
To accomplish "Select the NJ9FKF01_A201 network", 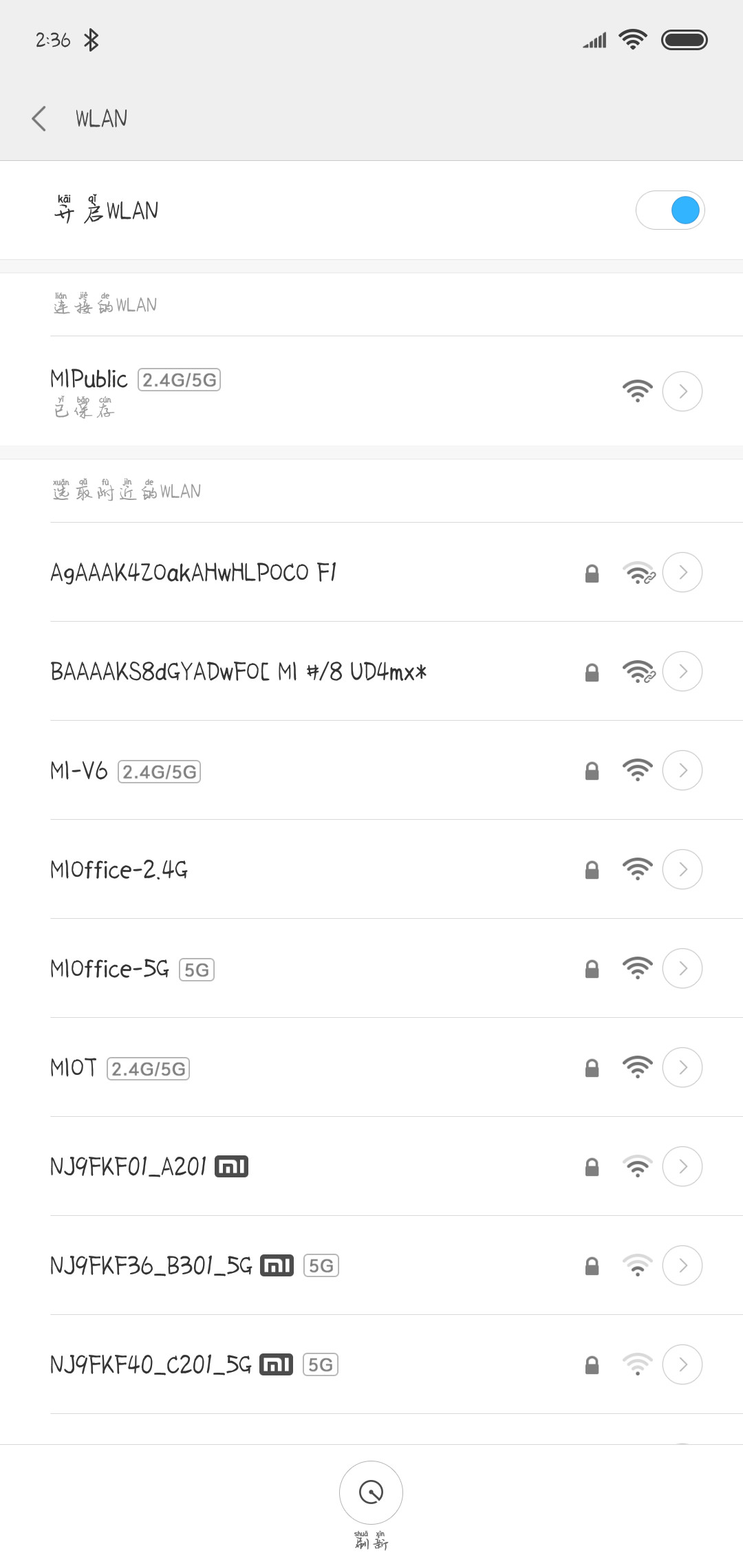I will (371, 1166).
